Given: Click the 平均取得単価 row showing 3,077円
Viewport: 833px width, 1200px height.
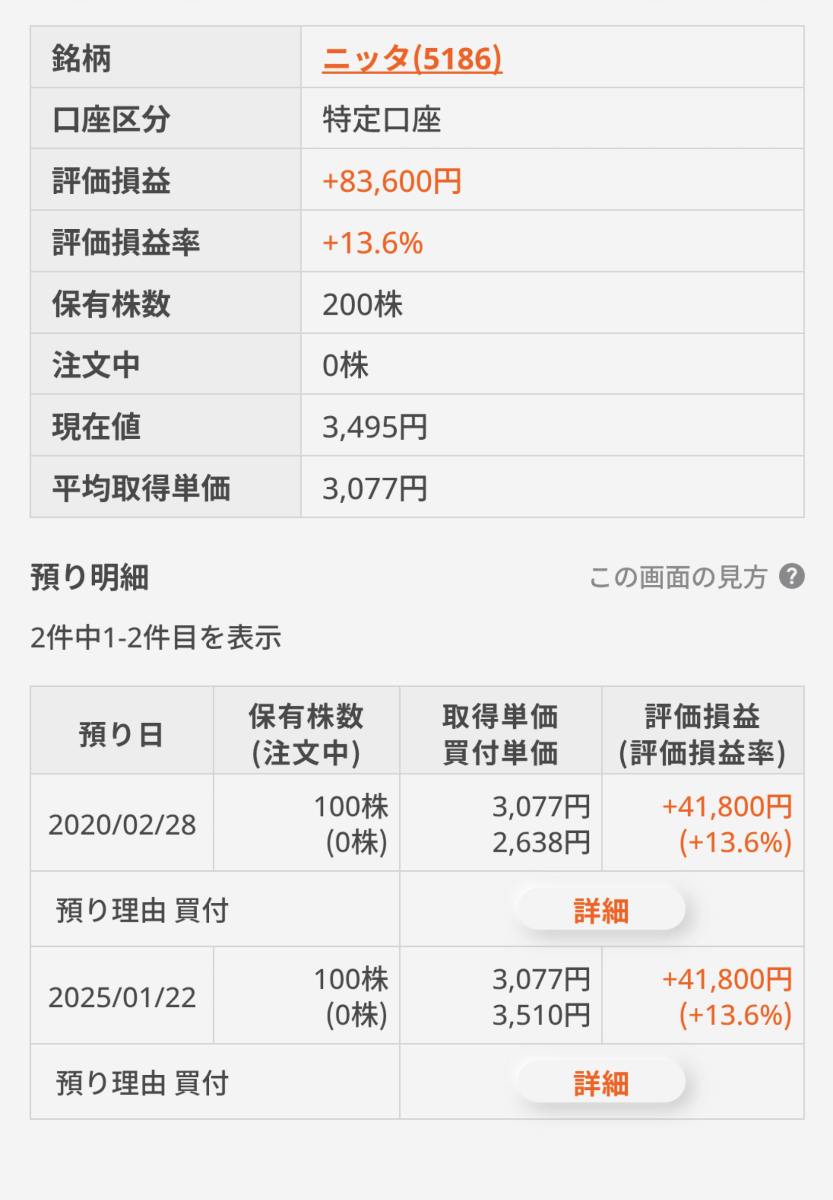Looking at the screenshot, I should pos(373,486).
